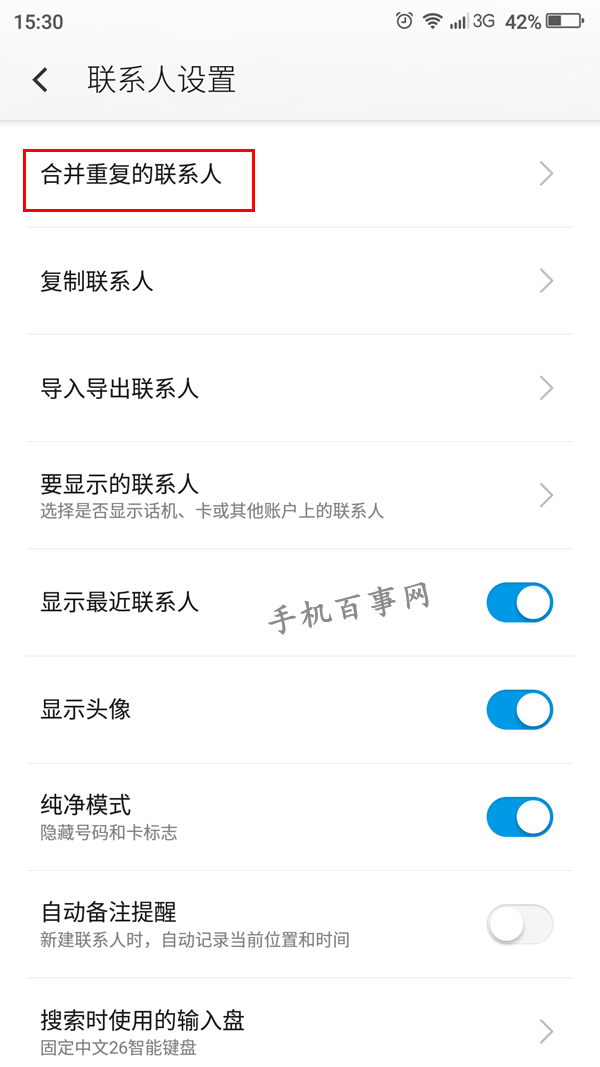
Task: Go back from 联系人设置
Action: click(40, 80)
